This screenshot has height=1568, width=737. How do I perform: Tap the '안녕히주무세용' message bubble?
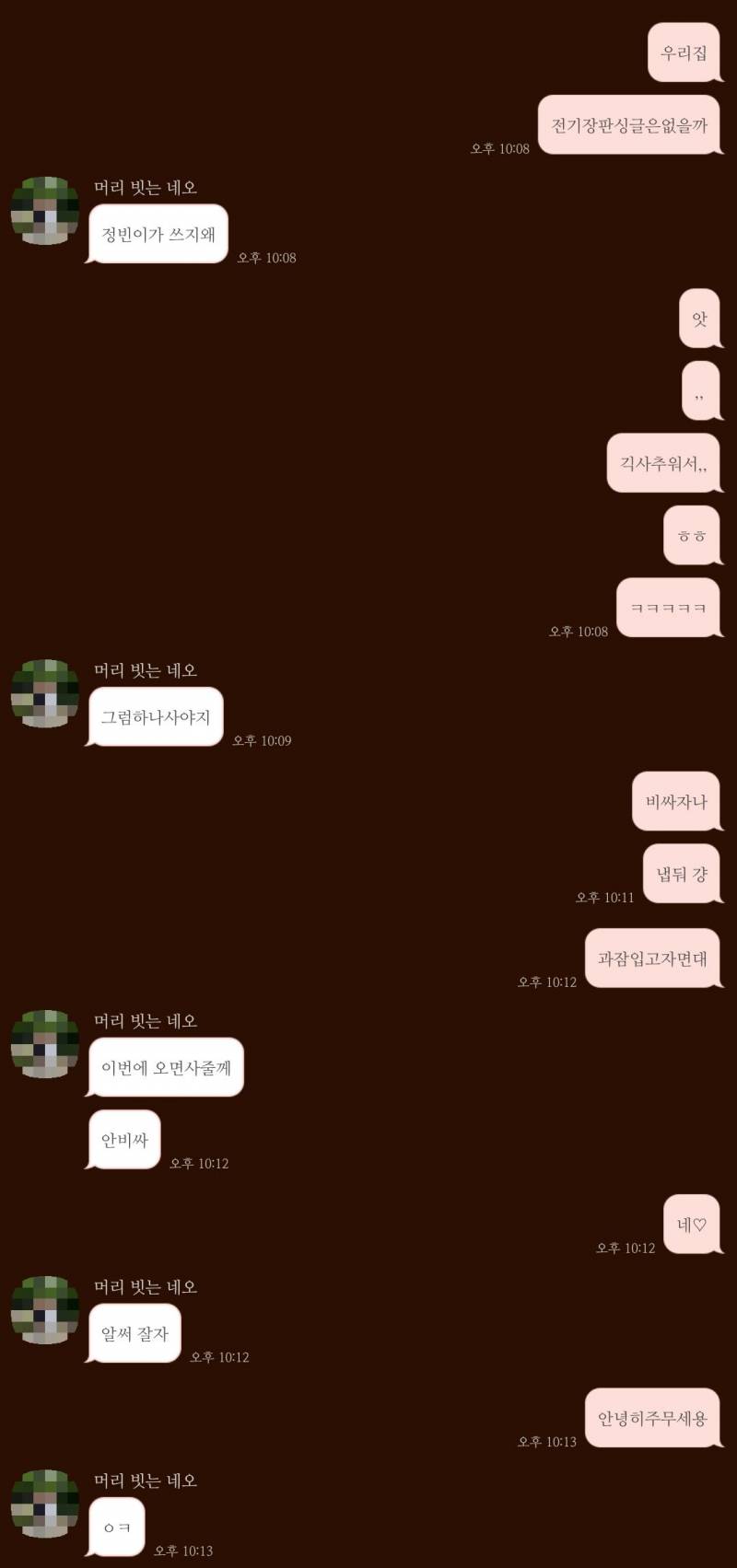coord(653,1418)
